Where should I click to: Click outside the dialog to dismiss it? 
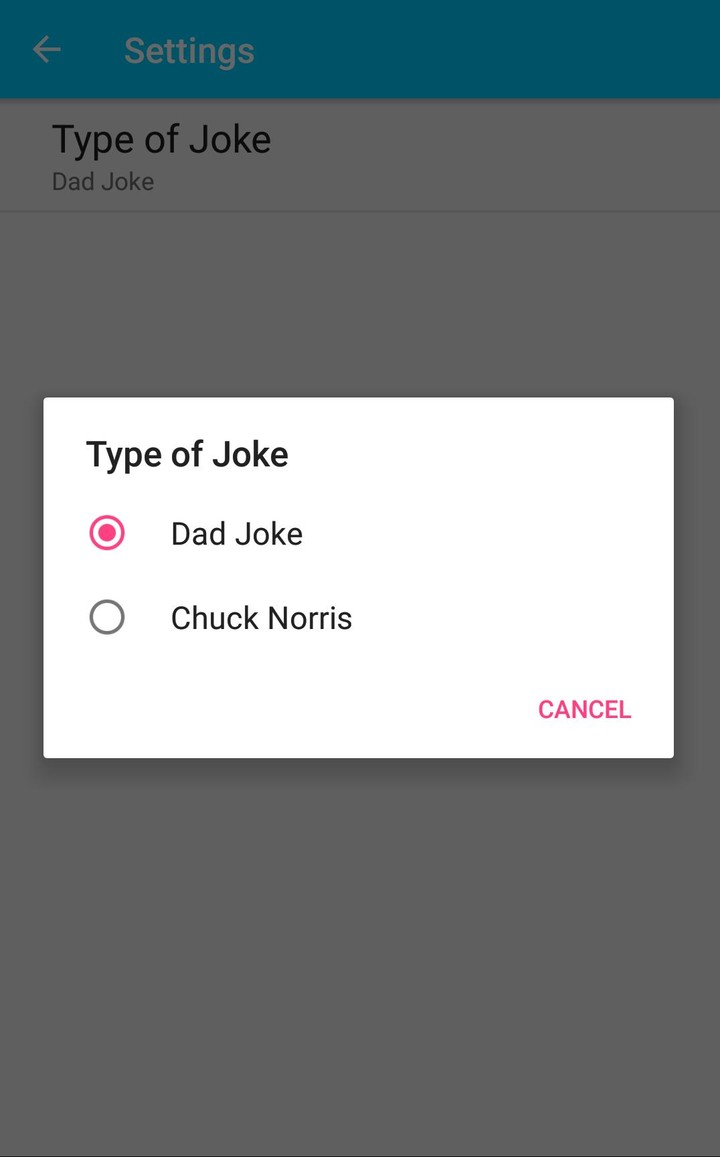coord(360,950)
